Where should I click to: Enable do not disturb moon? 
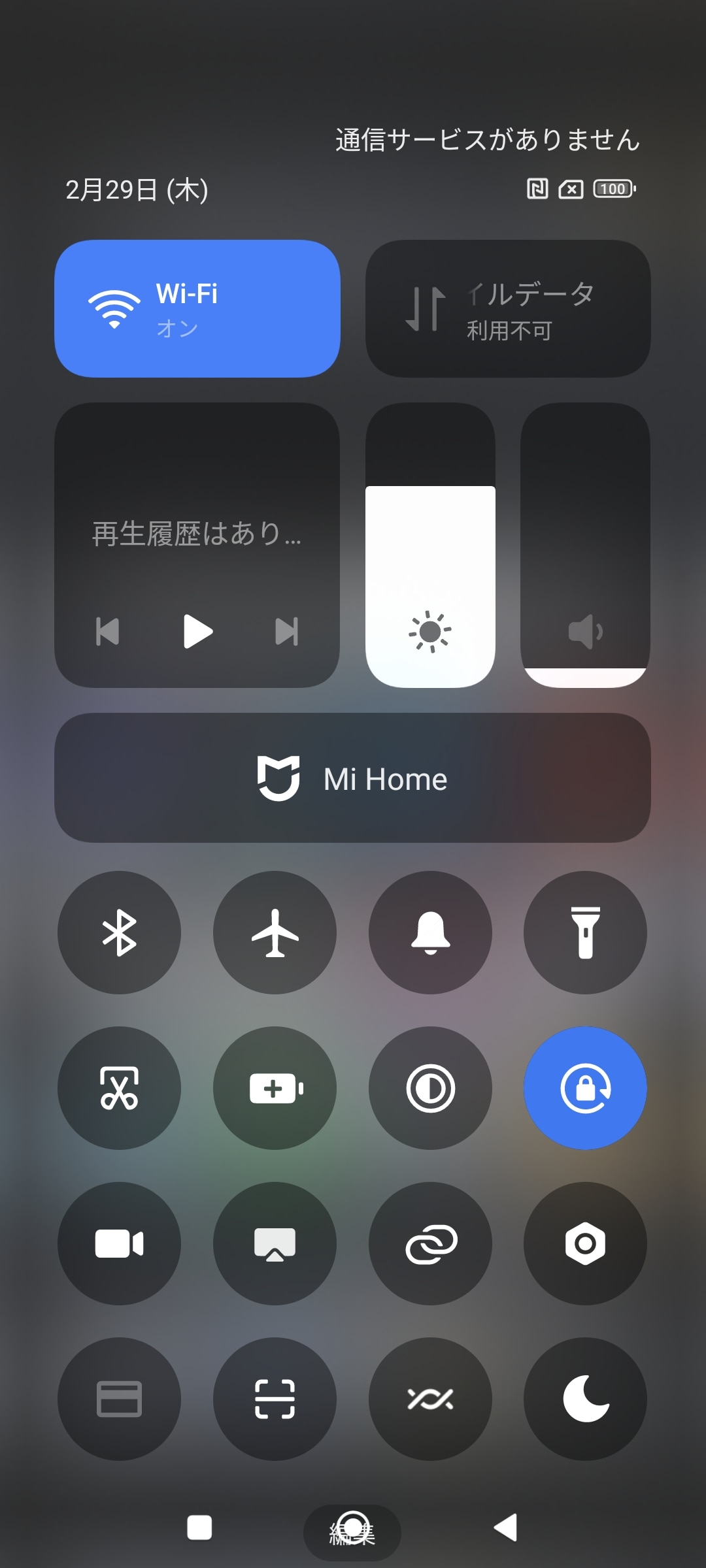[585, 1399]
